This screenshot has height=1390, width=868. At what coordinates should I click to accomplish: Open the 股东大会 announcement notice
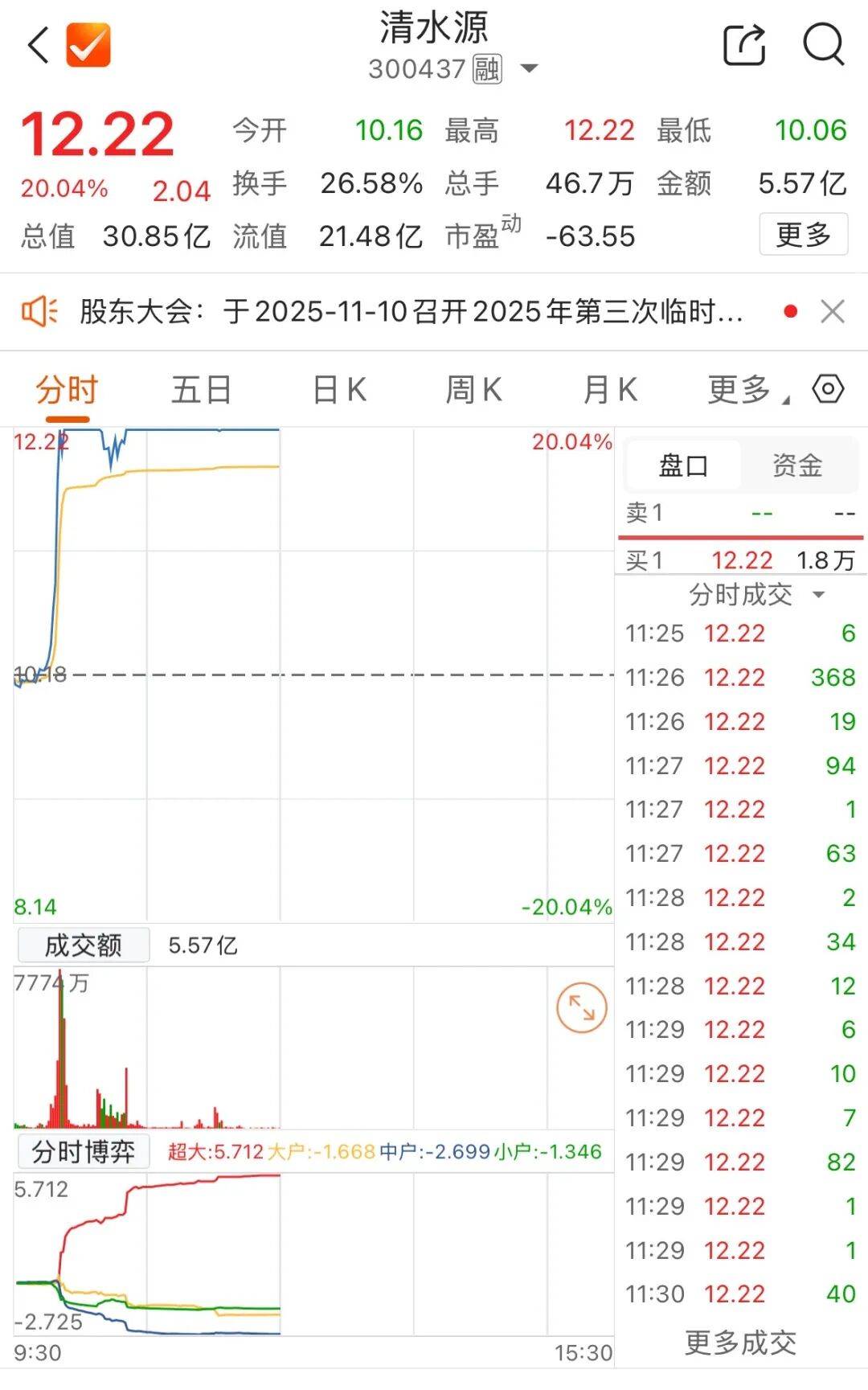coord(410,311)
